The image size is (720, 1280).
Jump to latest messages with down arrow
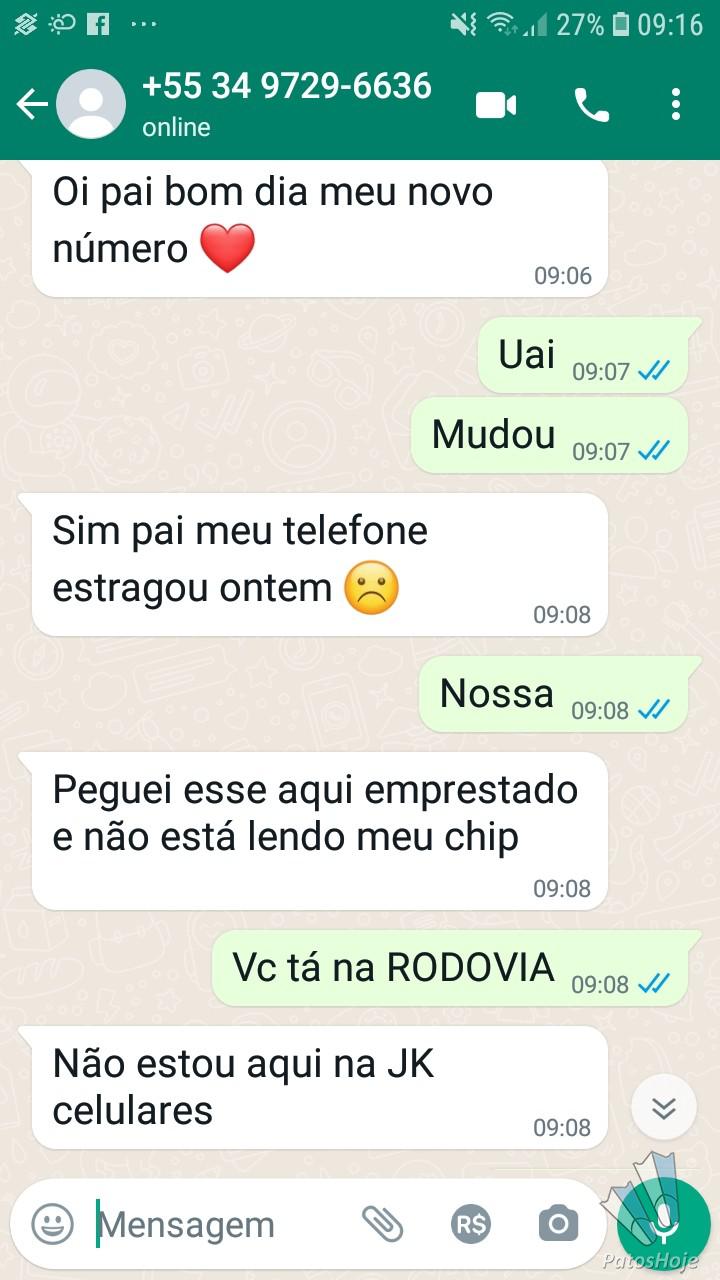664,1107
